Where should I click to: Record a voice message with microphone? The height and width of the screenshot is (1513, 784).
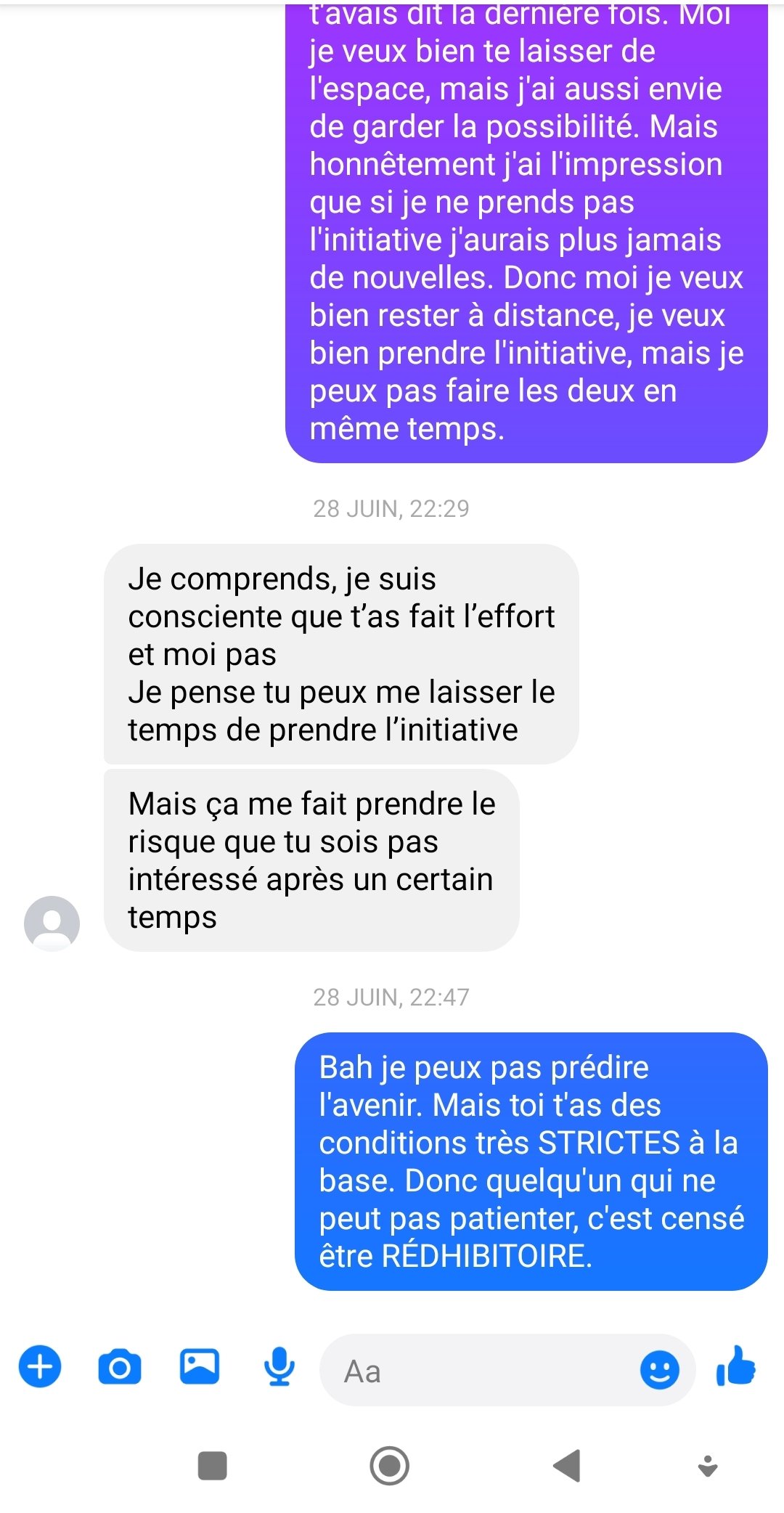click(279, 1366)
